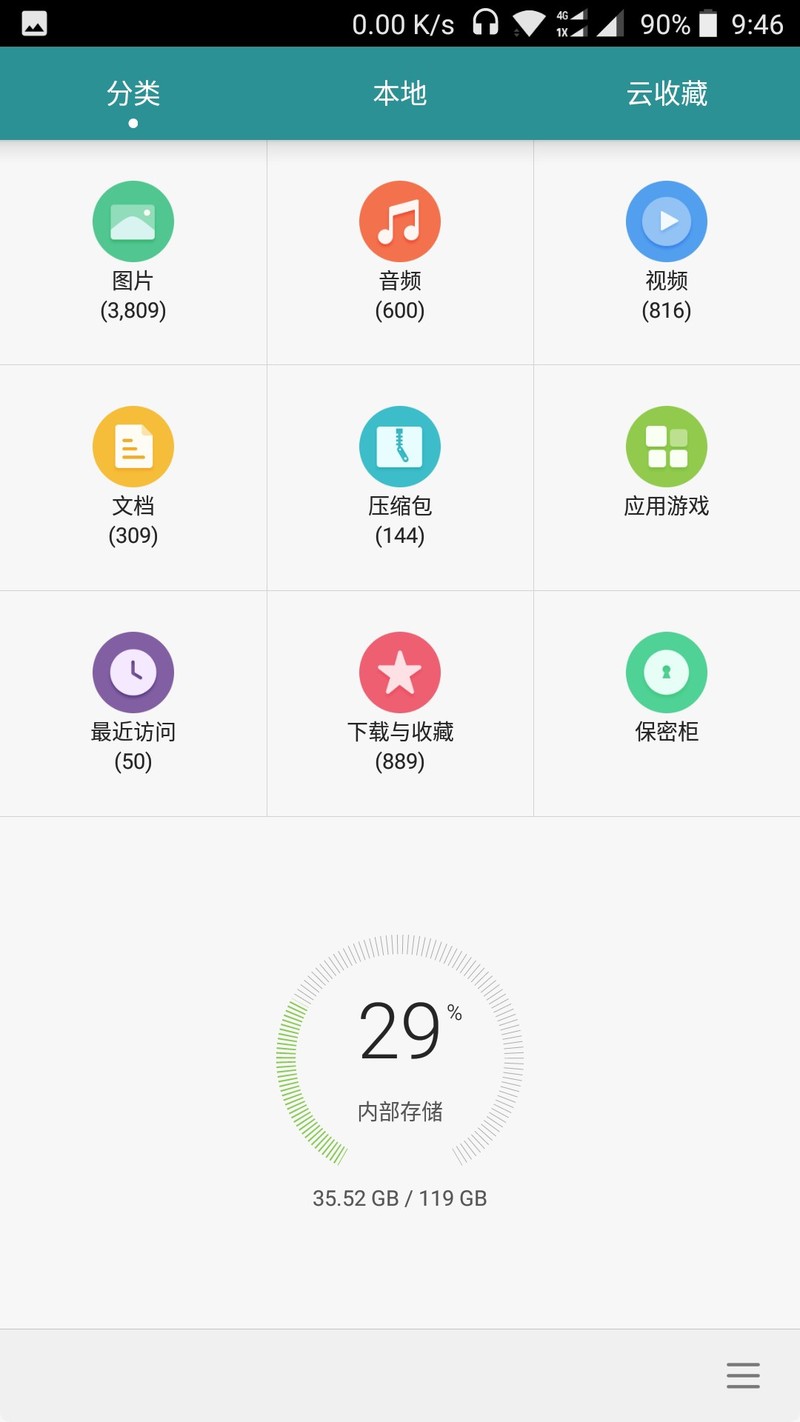Open the 下载与收藏 downloads and favorites category
800x1422 pixels.
pos(400,700)
